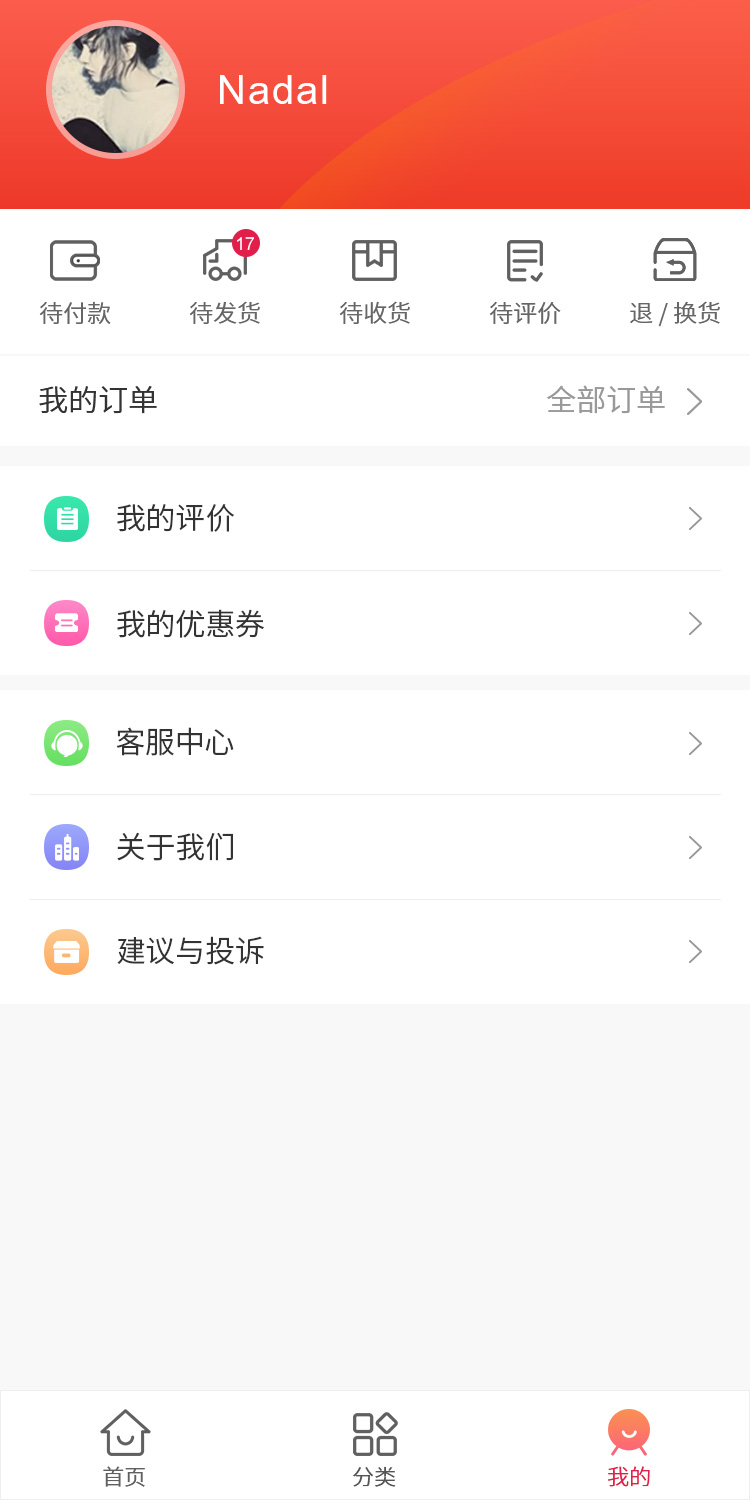
Task: Open 关于我们 about page
Action: pos(375,848)
